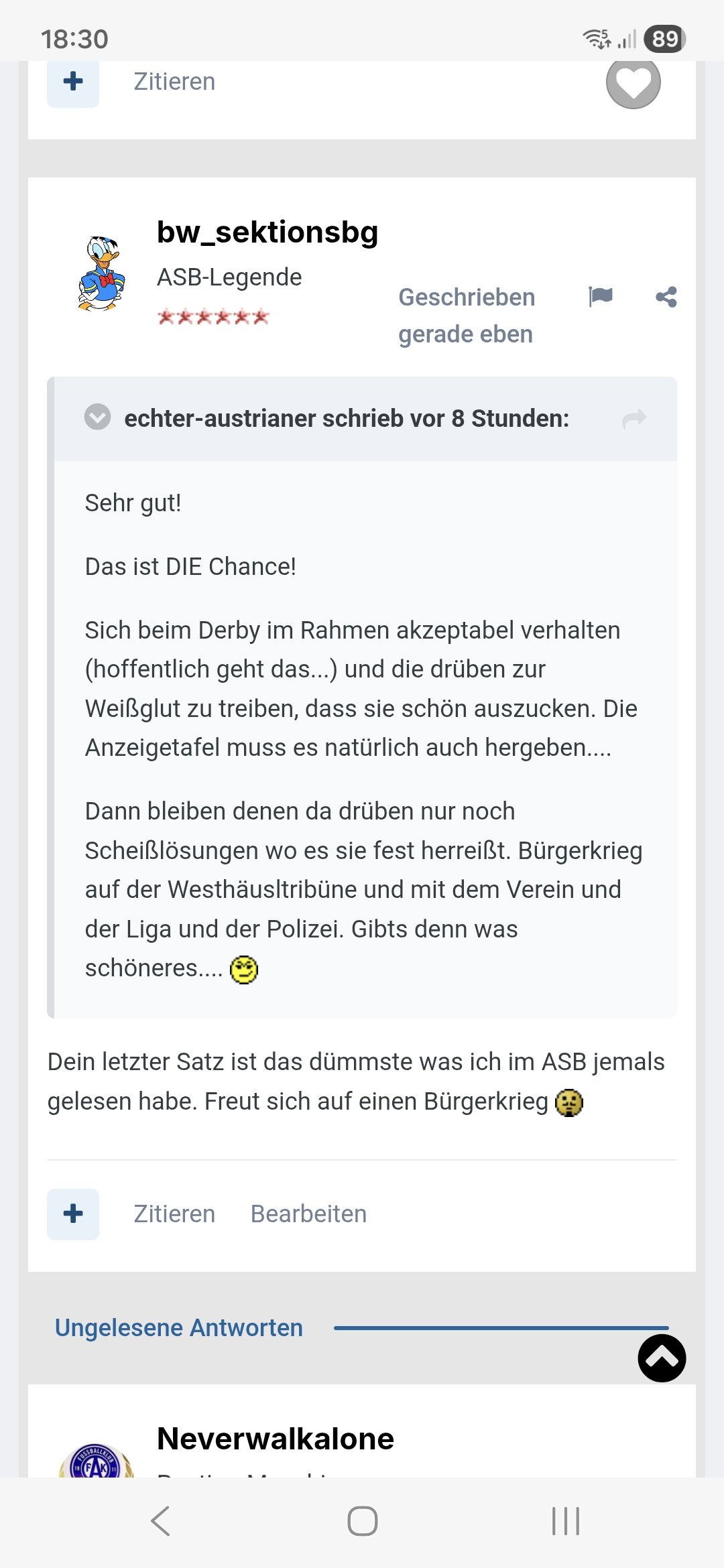
Task: Report bw_sektionsbg's post with the flag icon
Action: click(x=600, y=296)
